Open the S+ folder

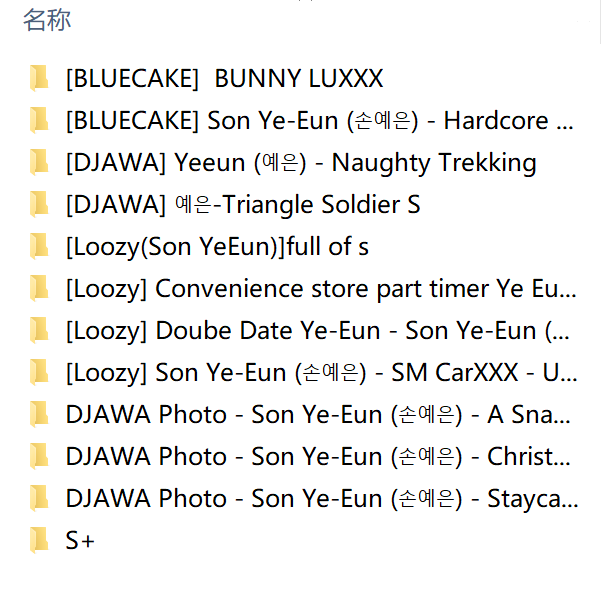80,541
